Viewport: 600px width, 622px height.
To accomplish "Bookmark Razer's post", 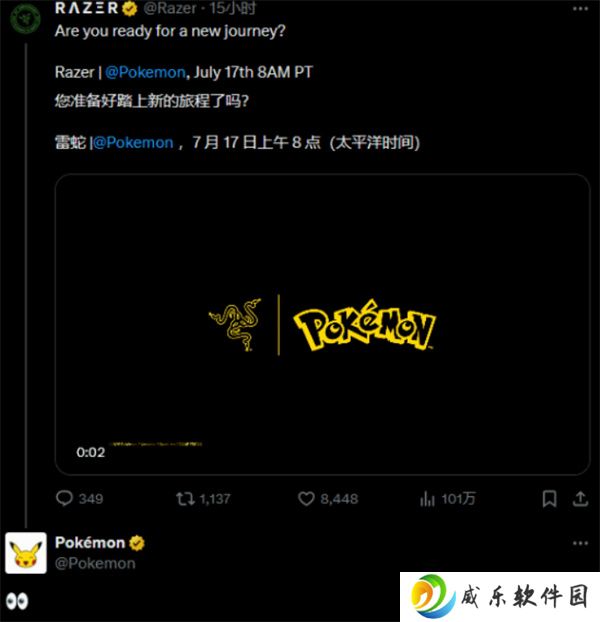I will tap(549, 498).
